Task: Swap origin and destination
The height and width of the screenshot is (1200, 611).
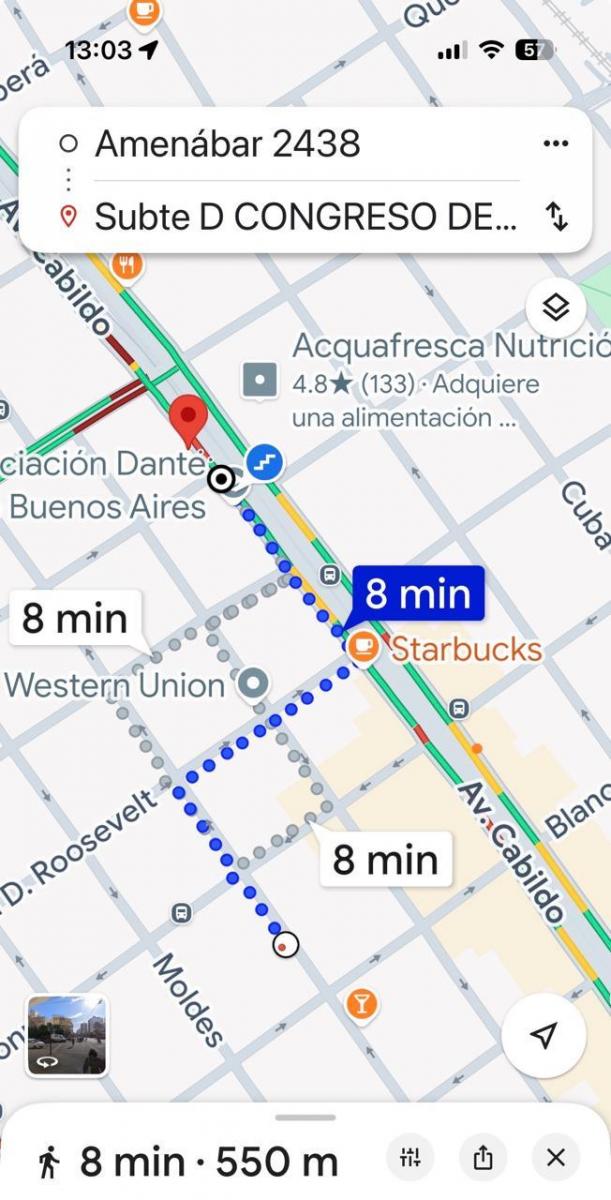Action: point(558,217)
